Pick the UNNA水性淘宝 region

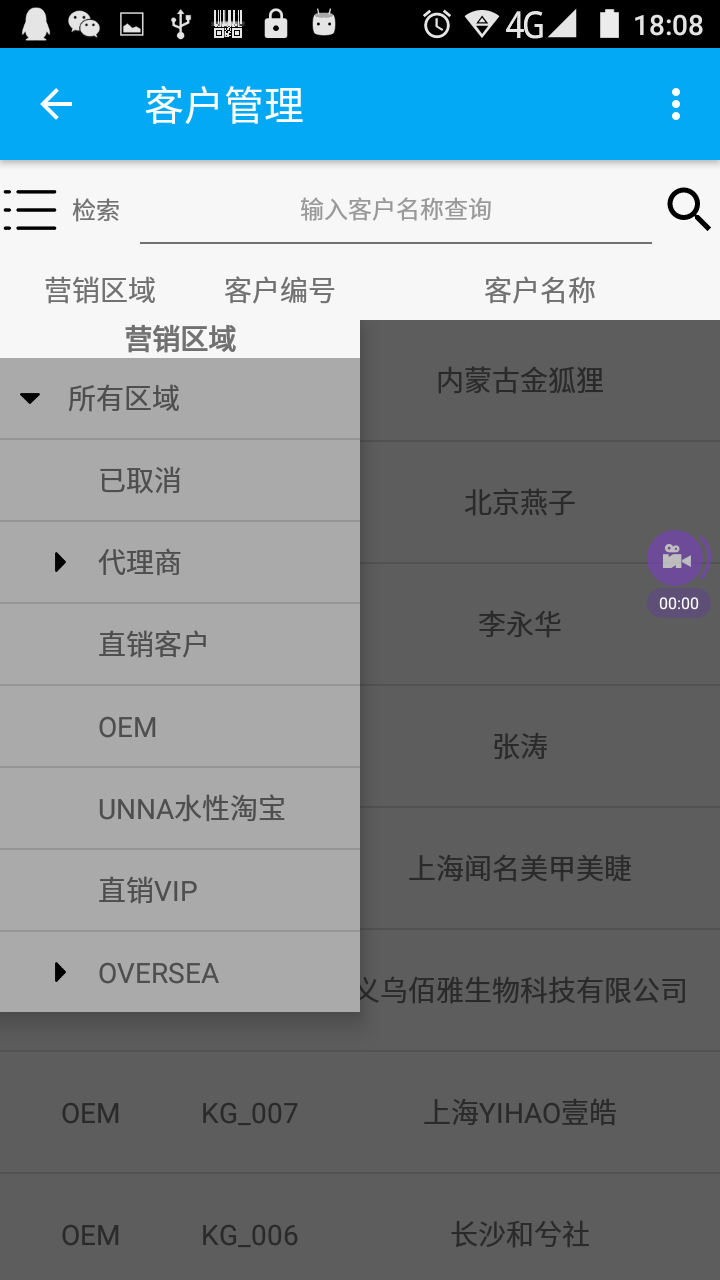coord(192,809)
